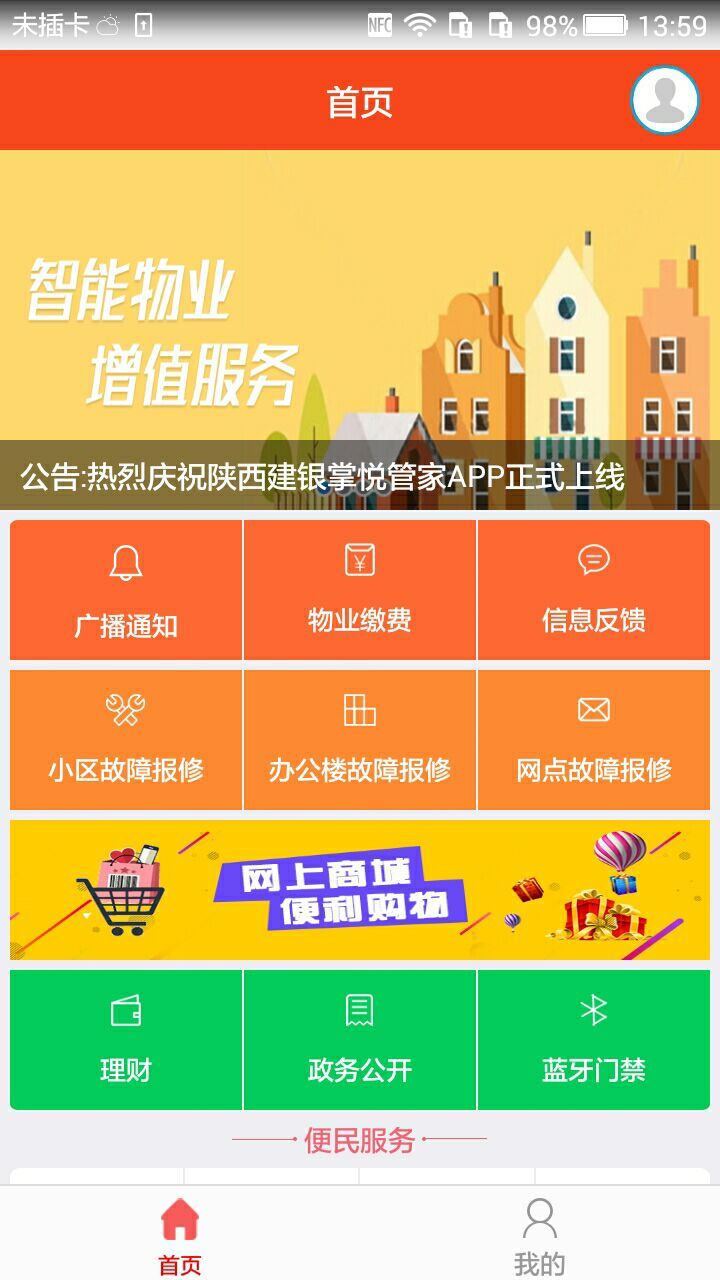Open the 网上商城 便利购物 banner
This screenshot has width=720, height=1280.
pyautogui.click(x=360, y=890)
